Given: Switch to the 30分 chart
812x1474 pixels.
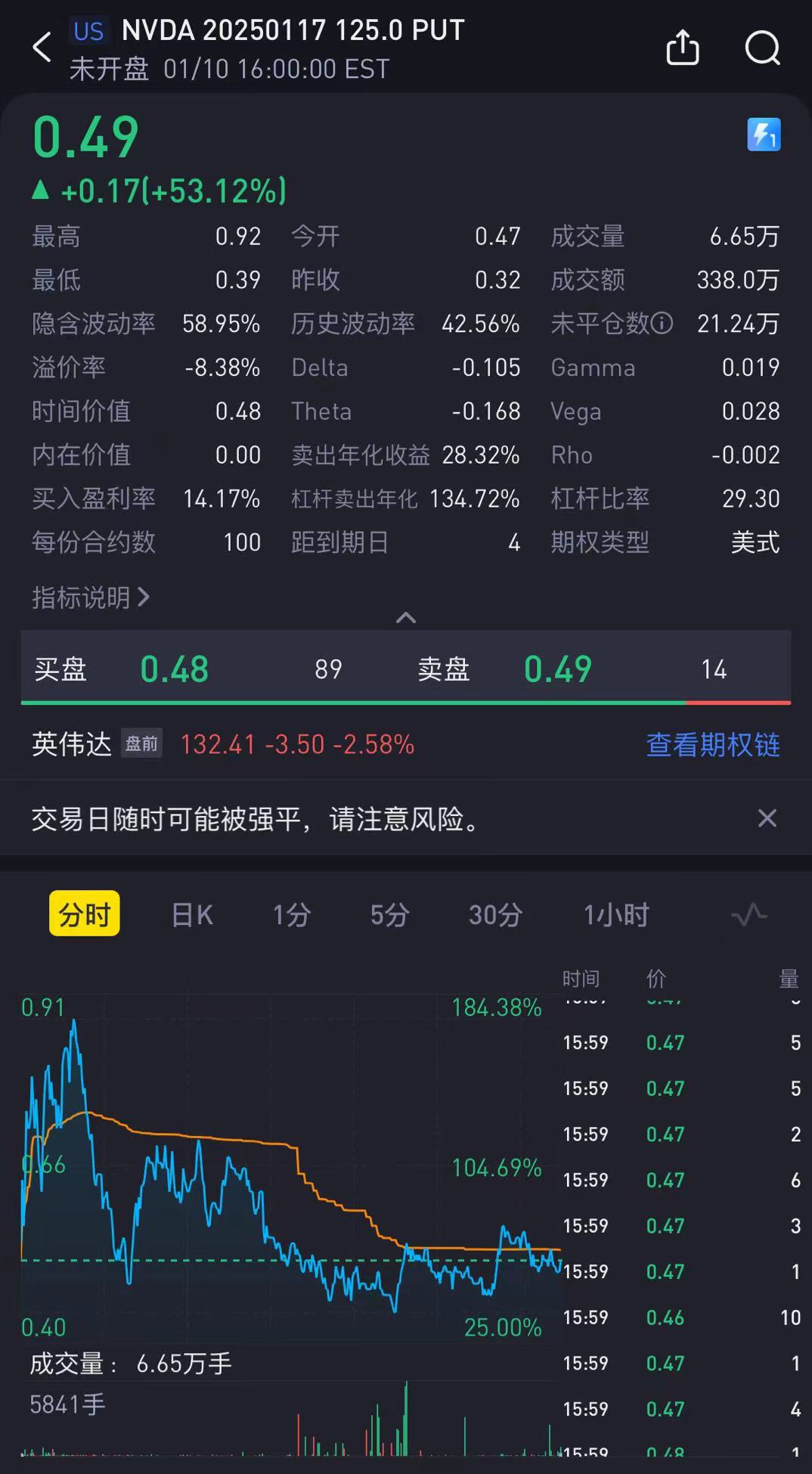Looking at the screenshot, I should tap(495, 915).
